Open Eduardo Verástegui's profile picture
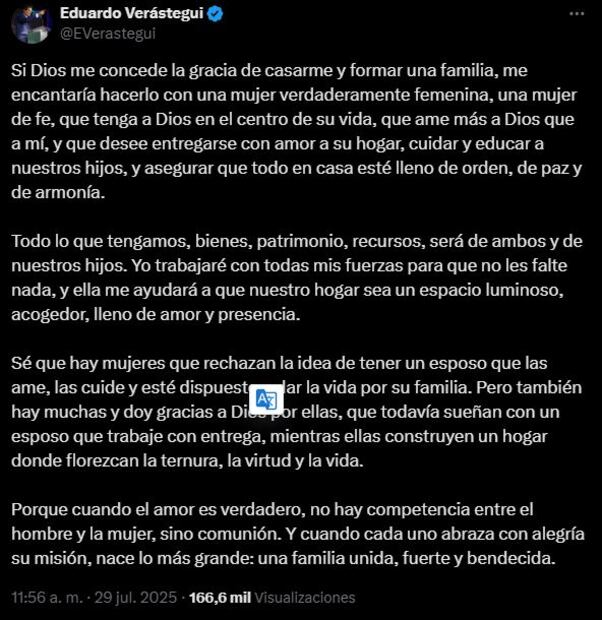Image resolution: width=602 pixels, height=620 pixels. 31,22
